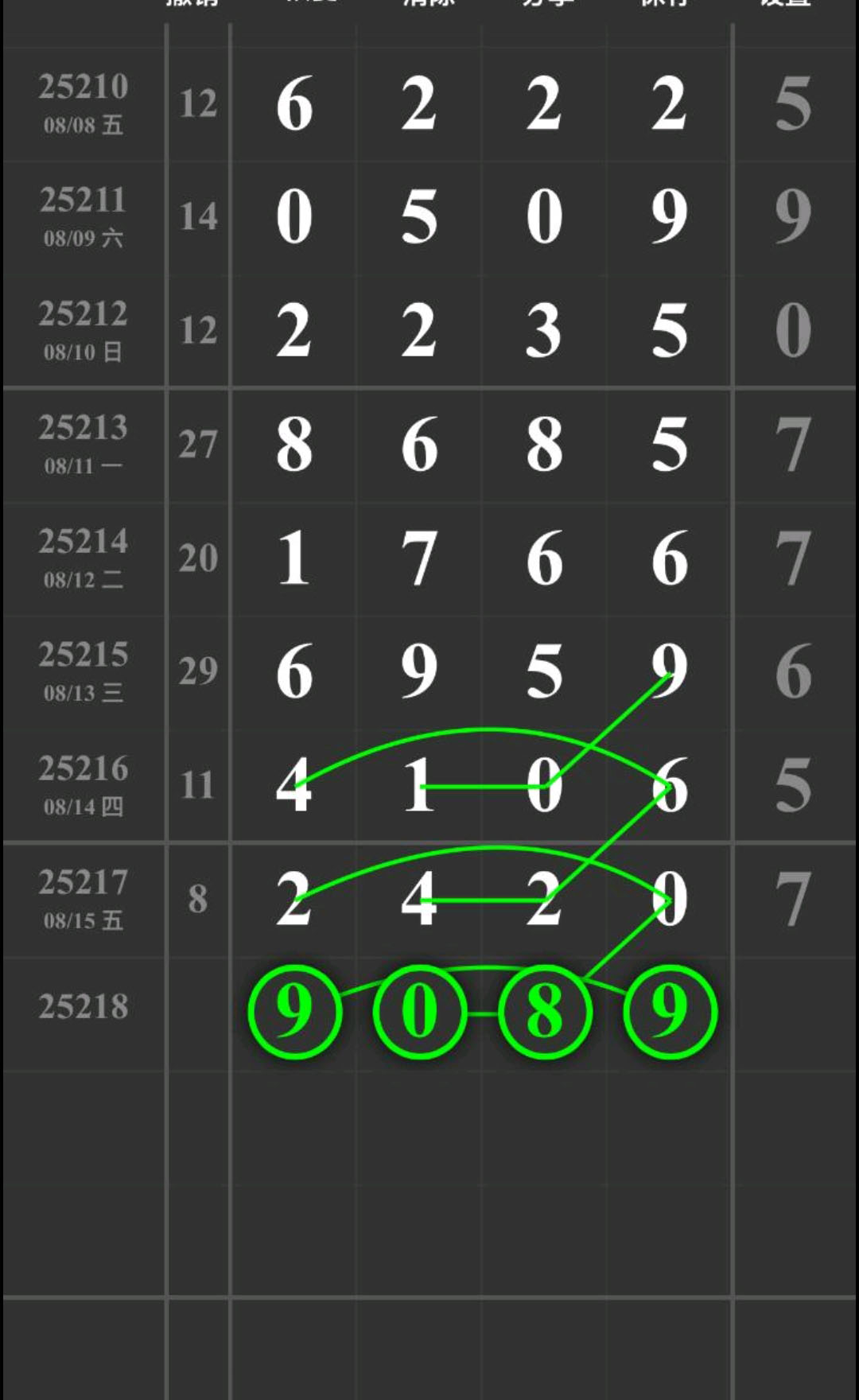Clear the drawn lines with 清除

click(x=428, y=2)
